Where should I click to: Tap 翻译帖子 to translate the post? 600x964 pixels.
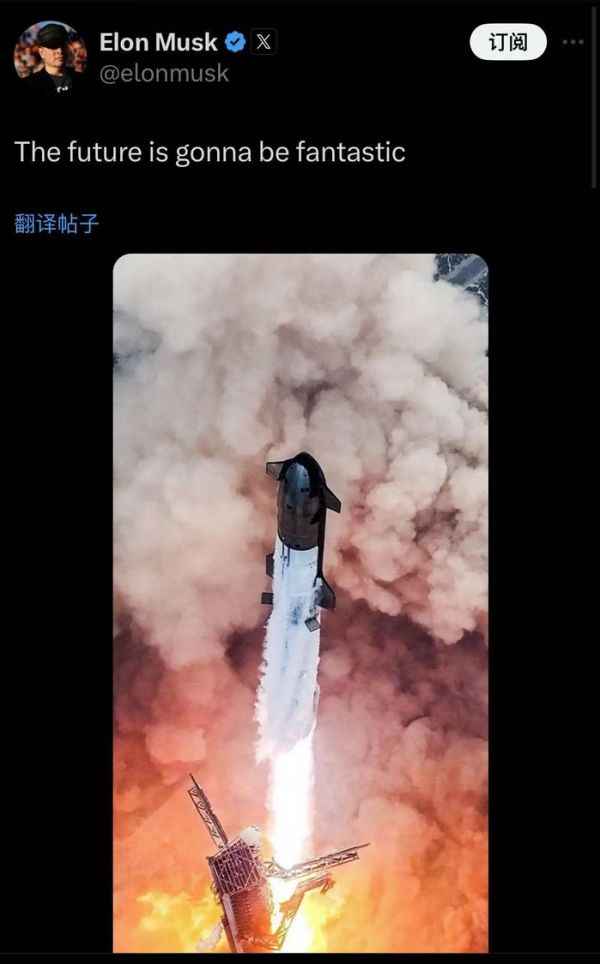click(x=57, y=223)
